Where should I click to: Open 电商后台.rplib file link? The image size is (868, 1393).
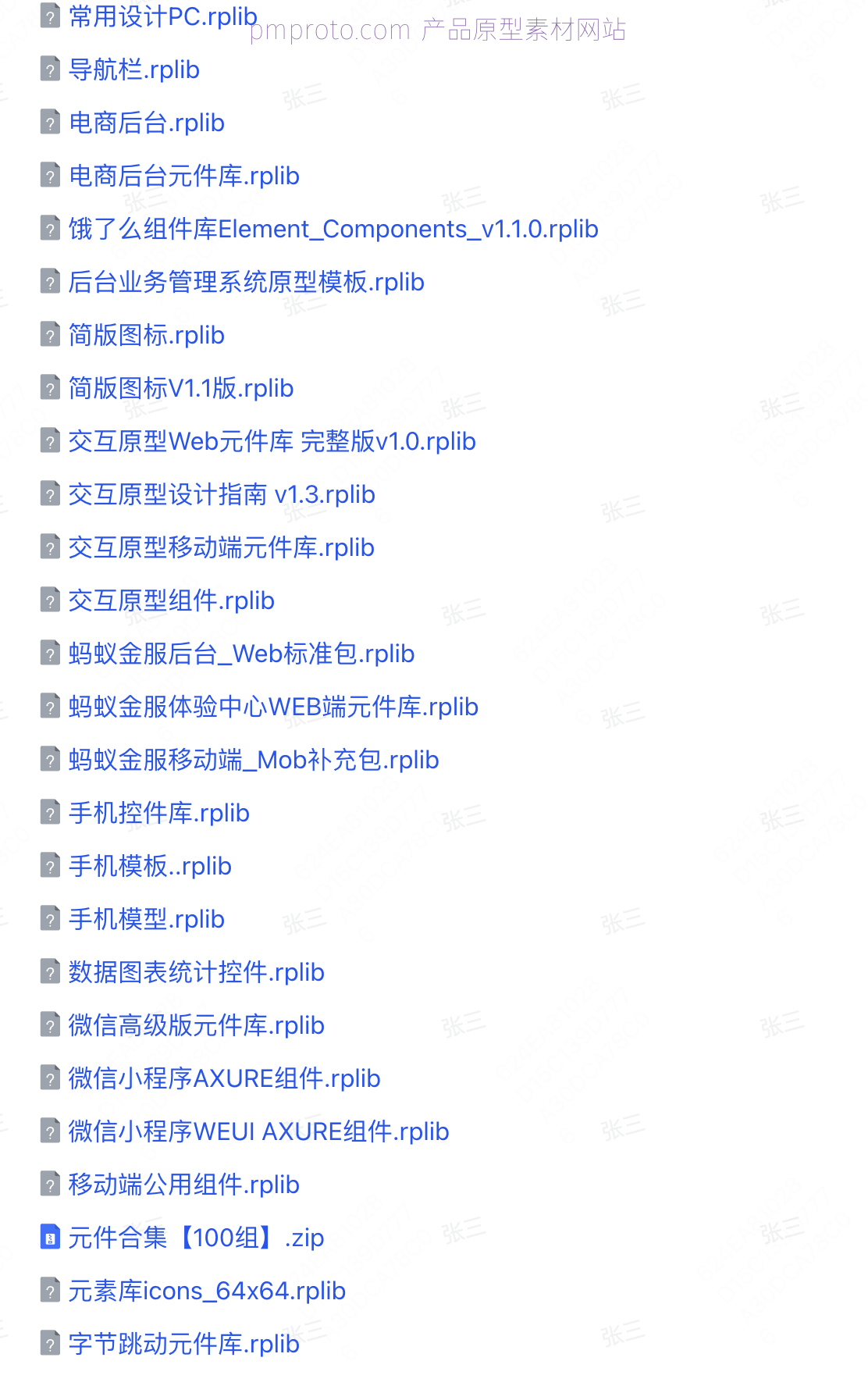click(x=146, y=123)
